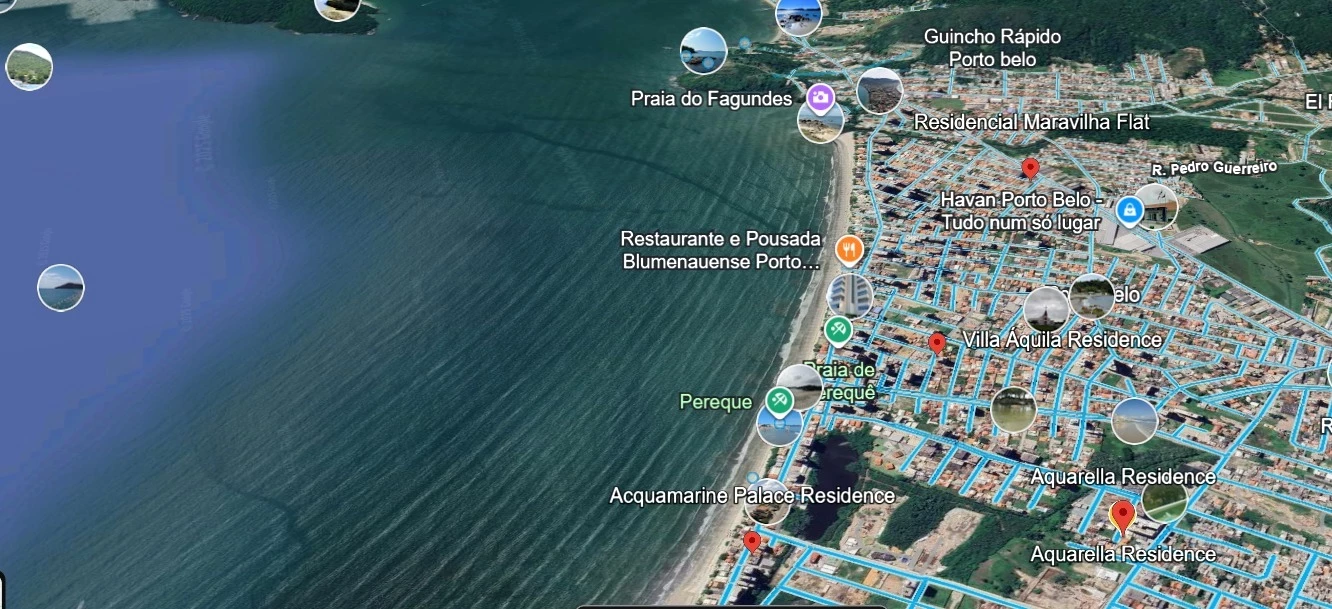
Task: Select Restaurante e Pousada Blumenauense restaurant pin
Action: coord(848,249)
